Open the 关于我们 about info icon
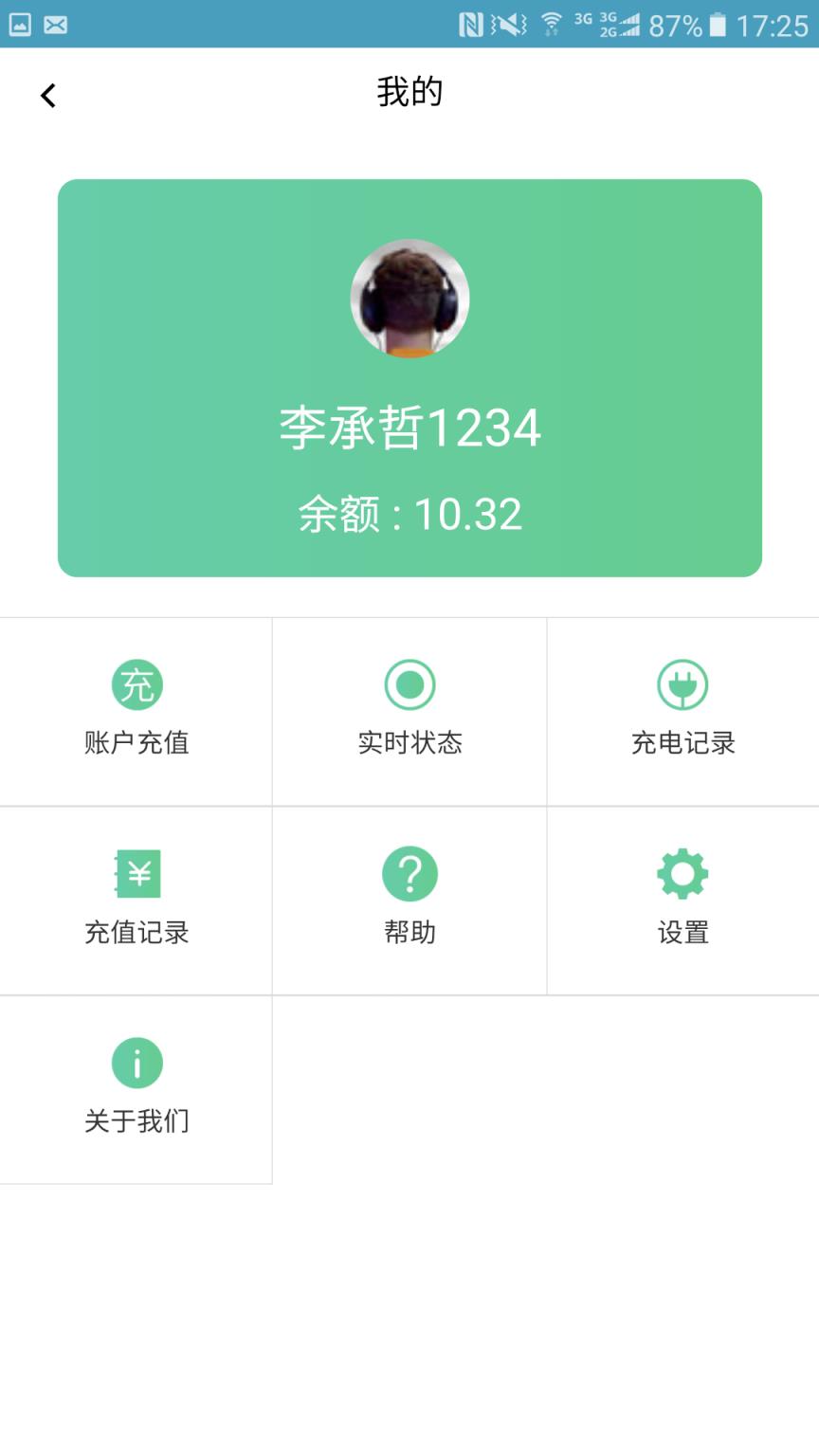819x1456 pixels. (136, 1063)
